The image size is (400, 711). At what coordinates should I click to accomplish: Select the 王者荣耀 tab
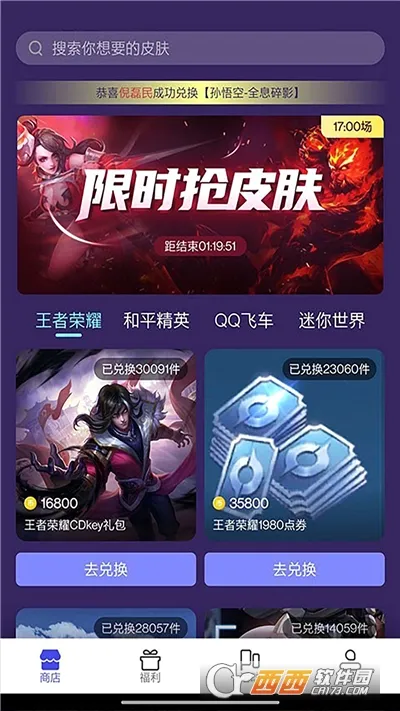point(69,321)
